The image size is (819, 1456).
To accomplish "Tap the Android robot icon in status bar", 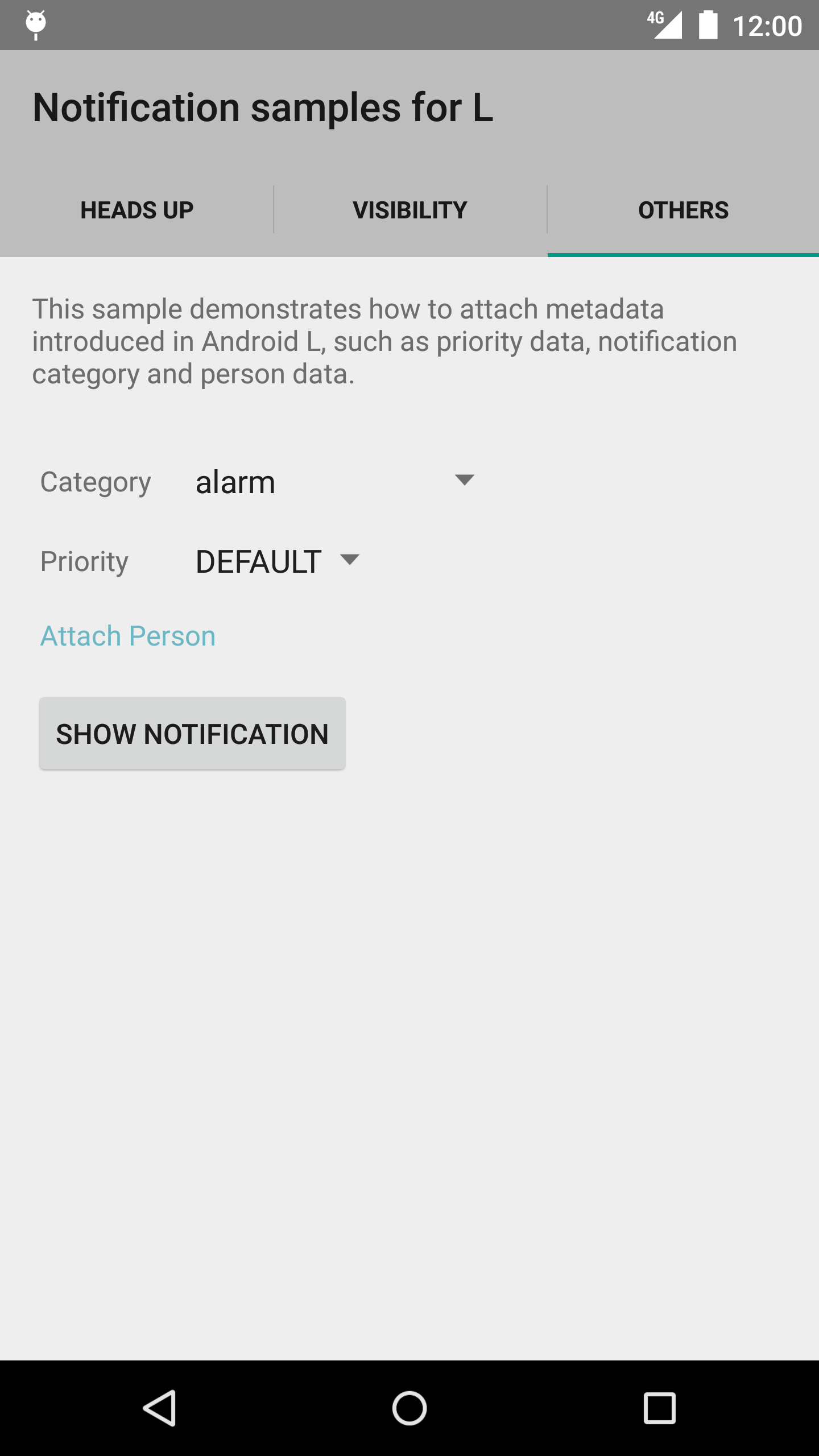I will click(36, 24).
